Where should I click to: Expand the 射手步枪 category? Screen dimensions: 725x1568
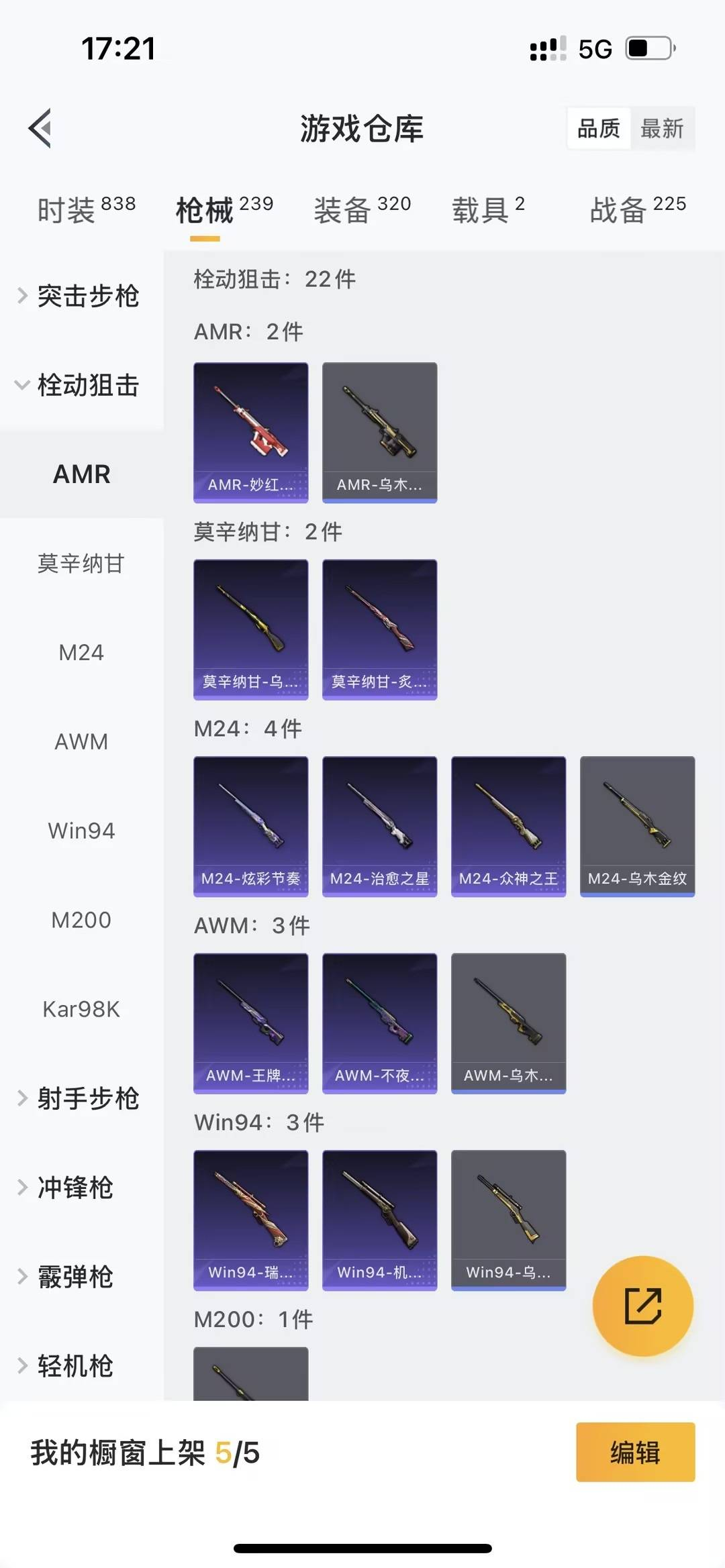pyautogui.click(x=81, y=1098)
